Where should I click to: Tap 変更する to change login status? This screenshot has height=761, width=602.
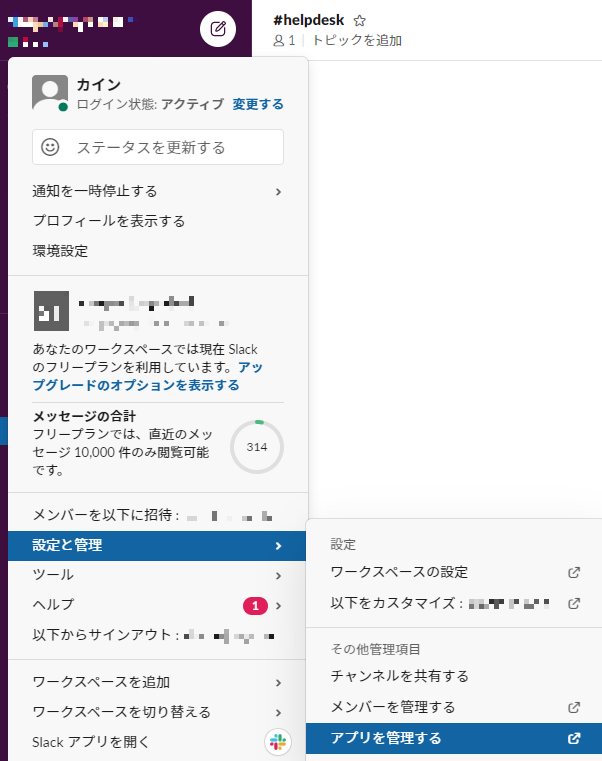pos(258,104)
